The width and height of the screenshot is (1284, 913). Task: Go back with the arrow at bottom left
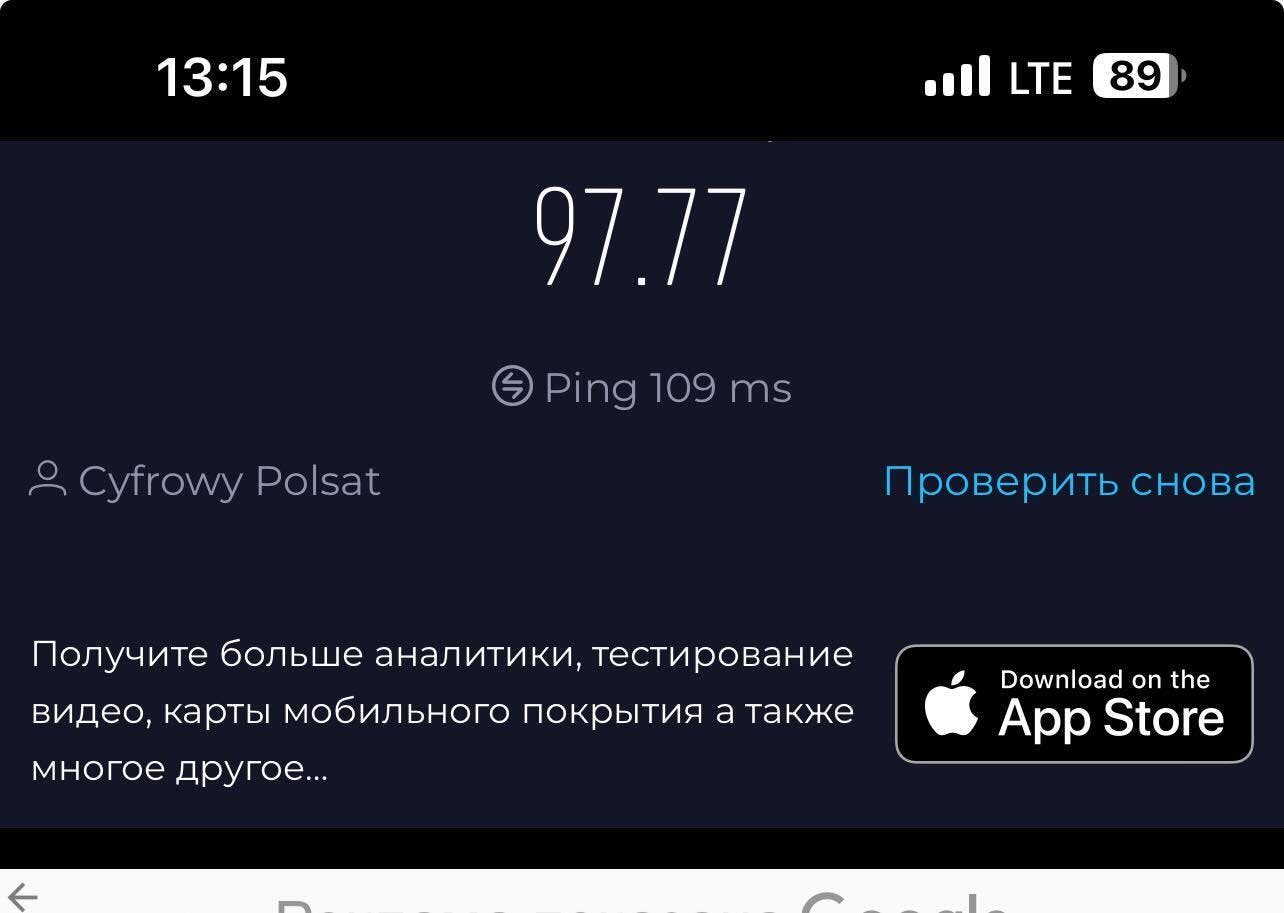click(x=22, y=897)
